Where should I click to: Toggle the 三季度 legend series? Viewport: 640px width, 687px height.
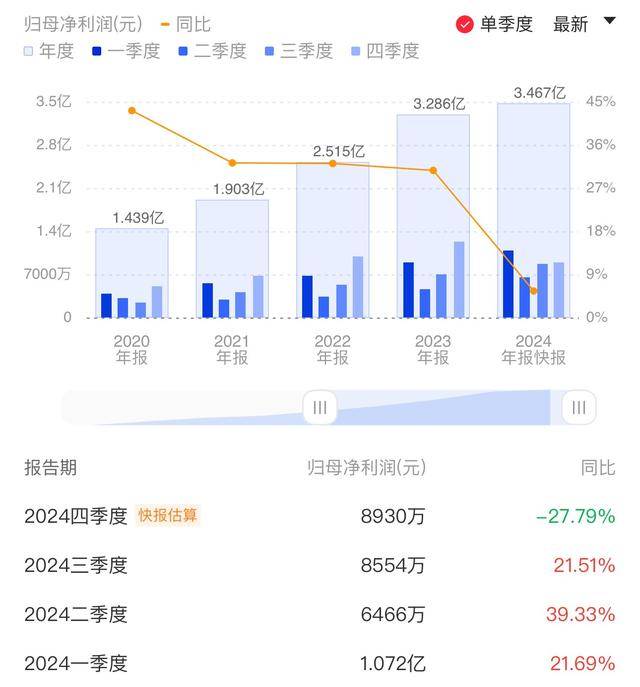coord(297,51)
